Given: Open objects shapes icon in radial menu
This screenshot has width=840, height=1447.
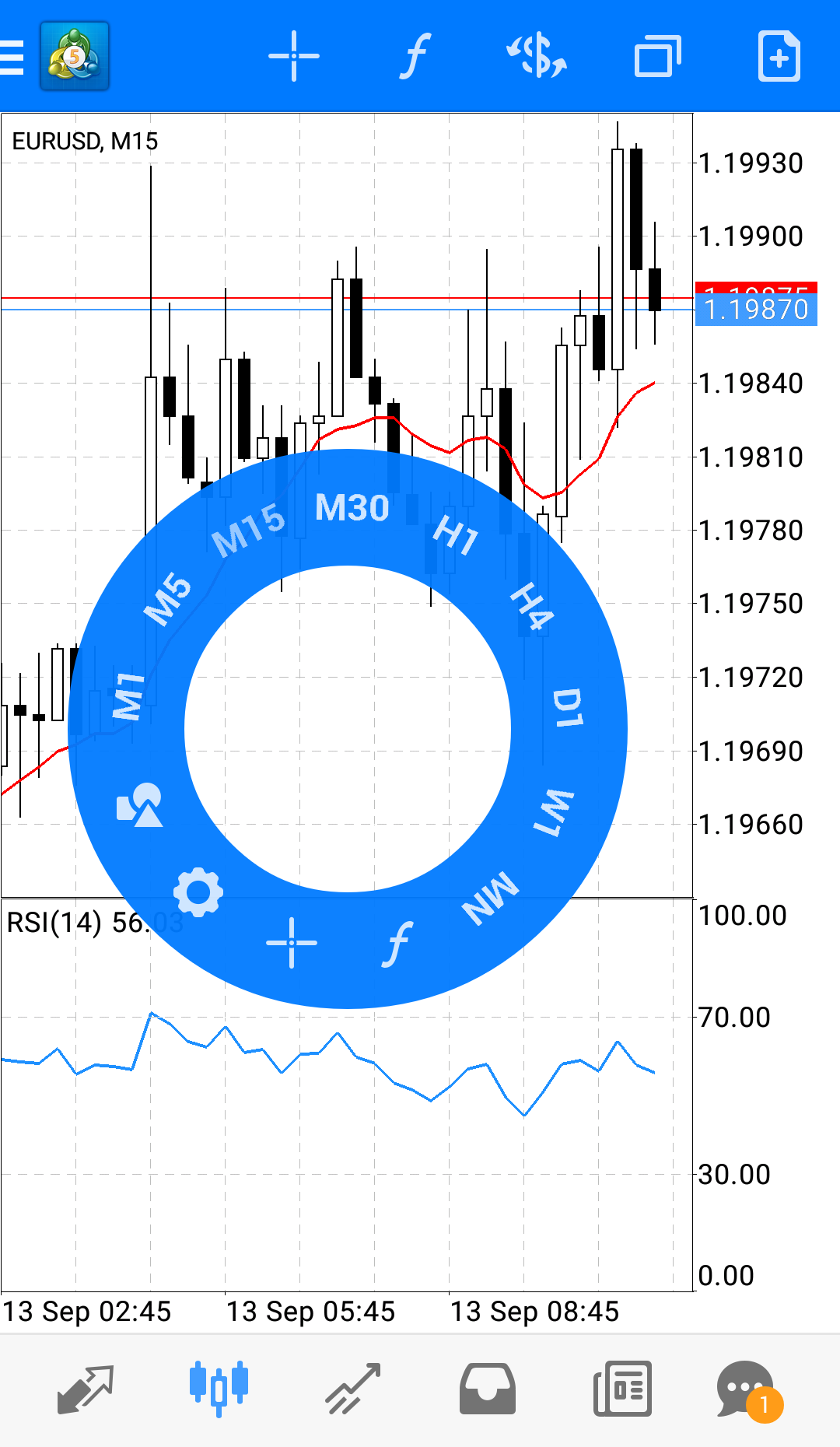Looking at the screenshot, I should pyautogui.click(x=139, y=805).
